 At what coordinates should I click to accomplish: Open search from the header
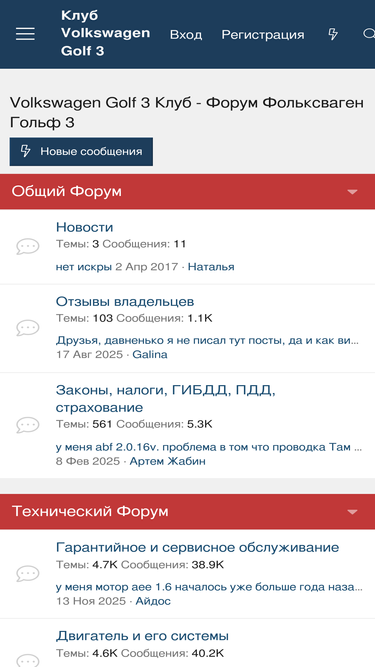point(369,34)
